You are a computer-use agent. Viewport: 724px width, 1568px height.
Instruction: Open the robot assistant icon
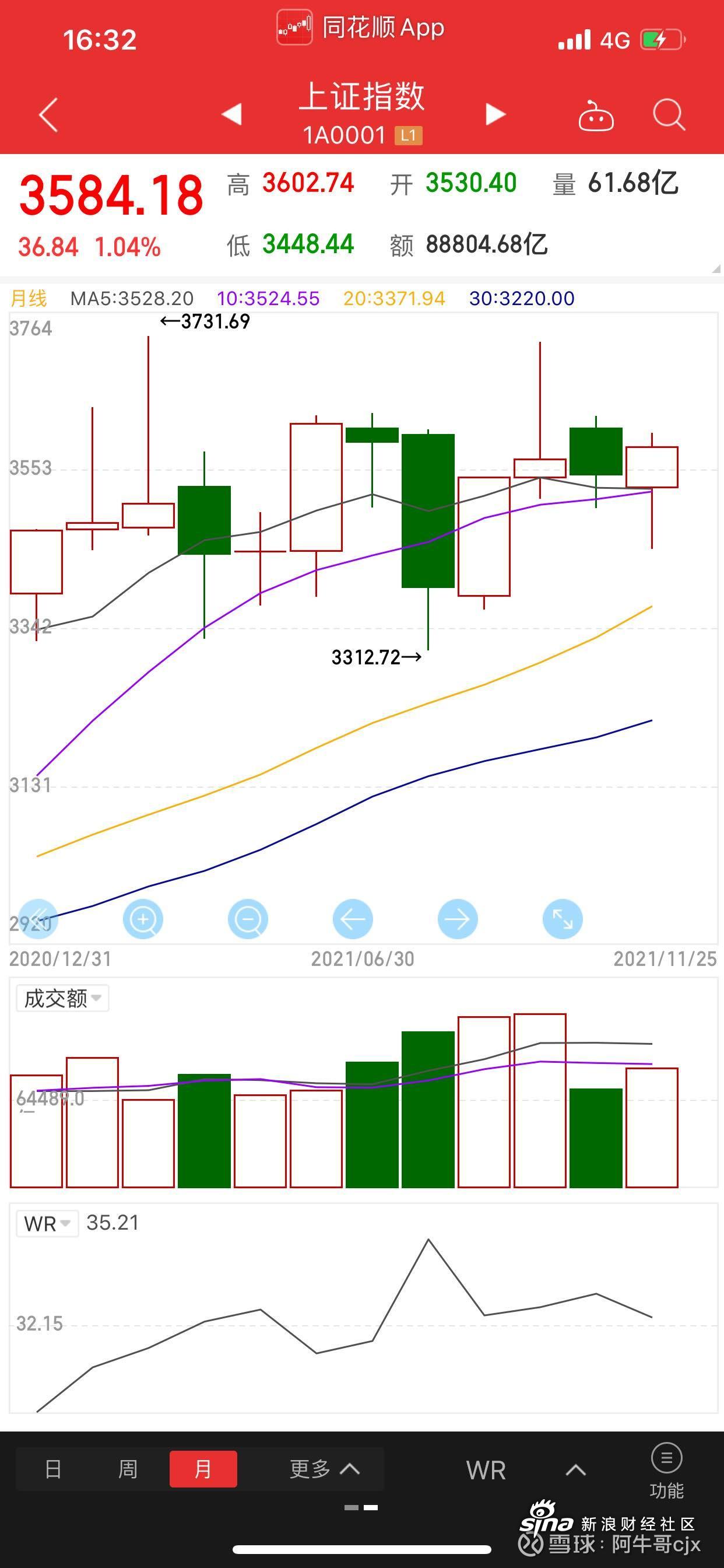click(x=596, y=115)
